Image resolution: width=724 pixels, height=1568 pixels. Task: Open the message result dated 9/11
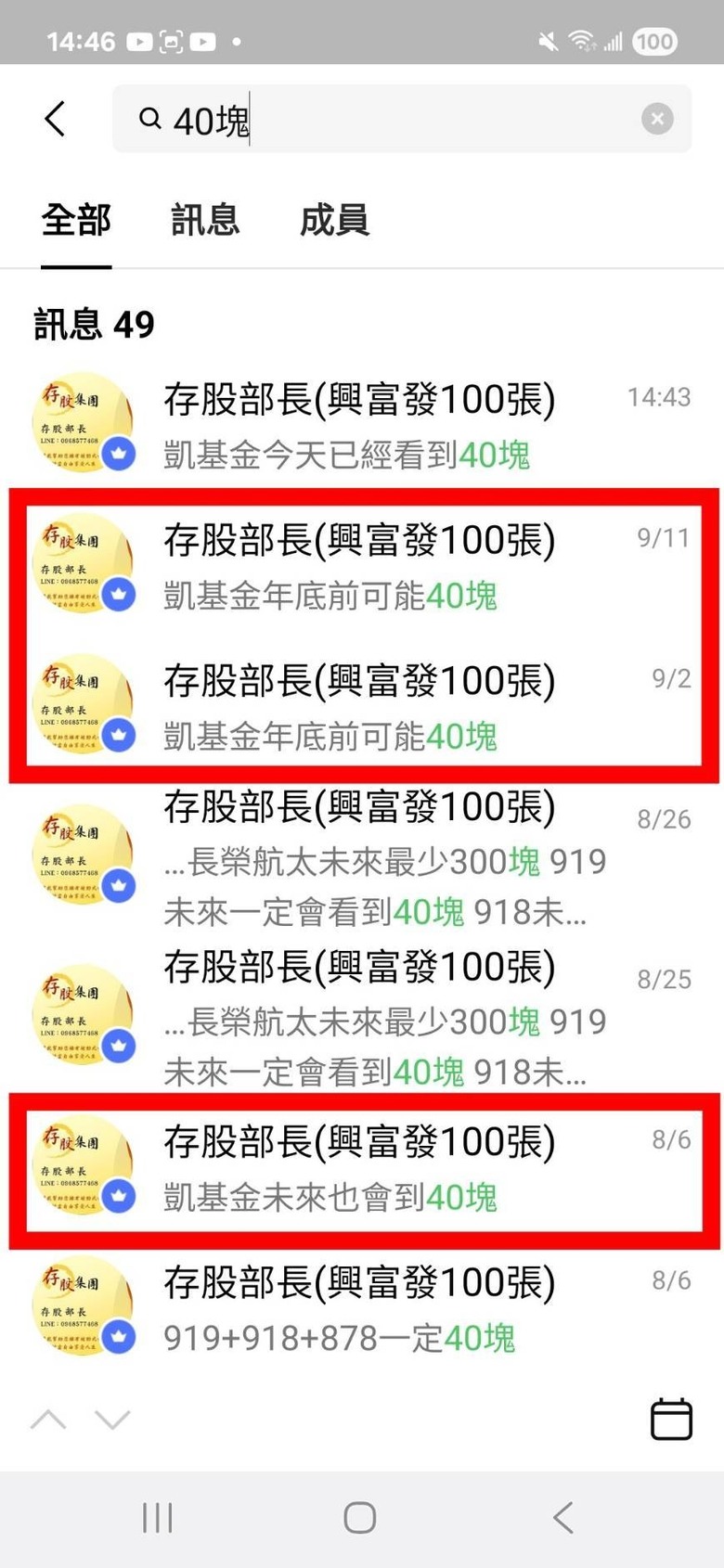(x=362, y=566)
